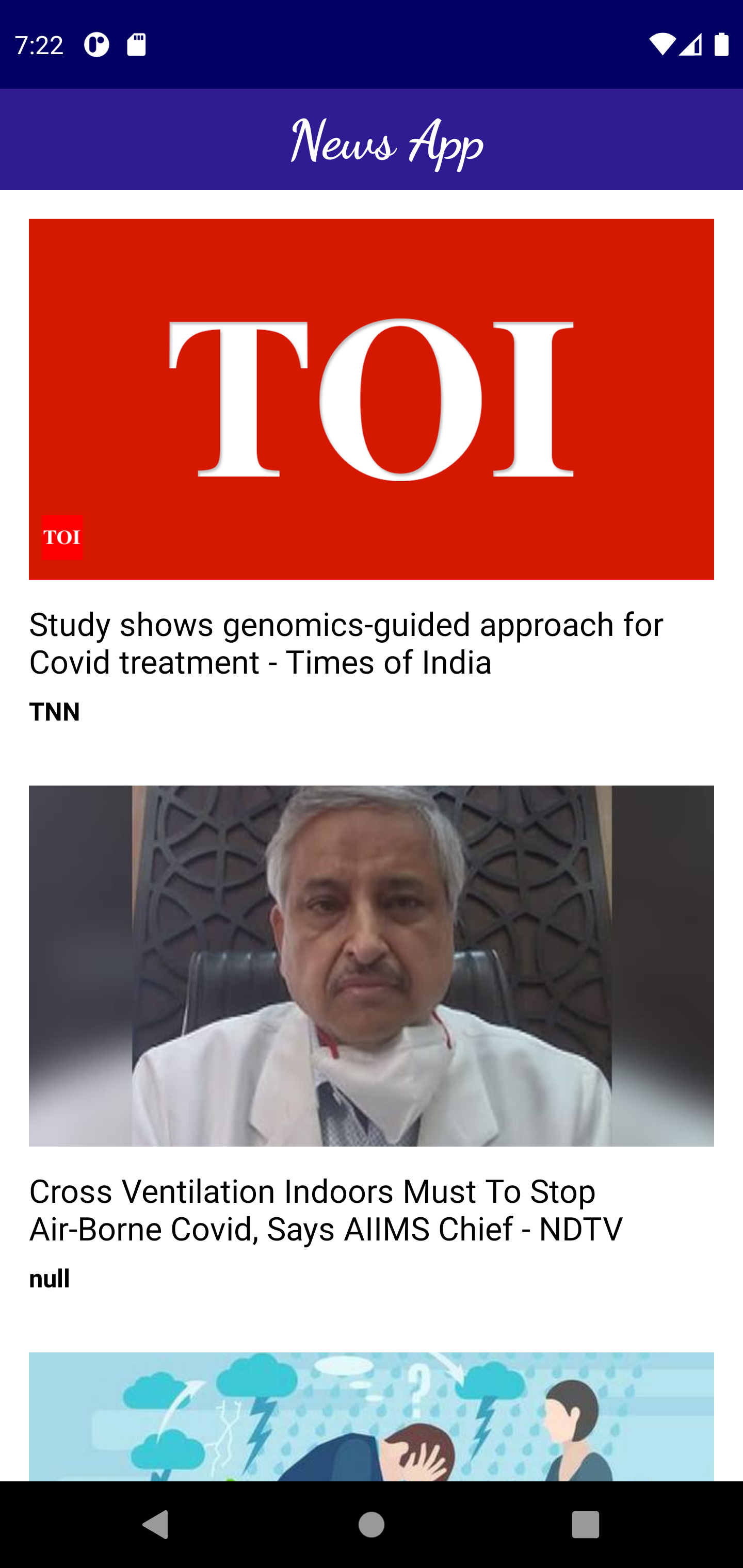743x1568 pixels.
Task: Open the article with the rain clouds illustration
Action: (x=372, y=1416)
